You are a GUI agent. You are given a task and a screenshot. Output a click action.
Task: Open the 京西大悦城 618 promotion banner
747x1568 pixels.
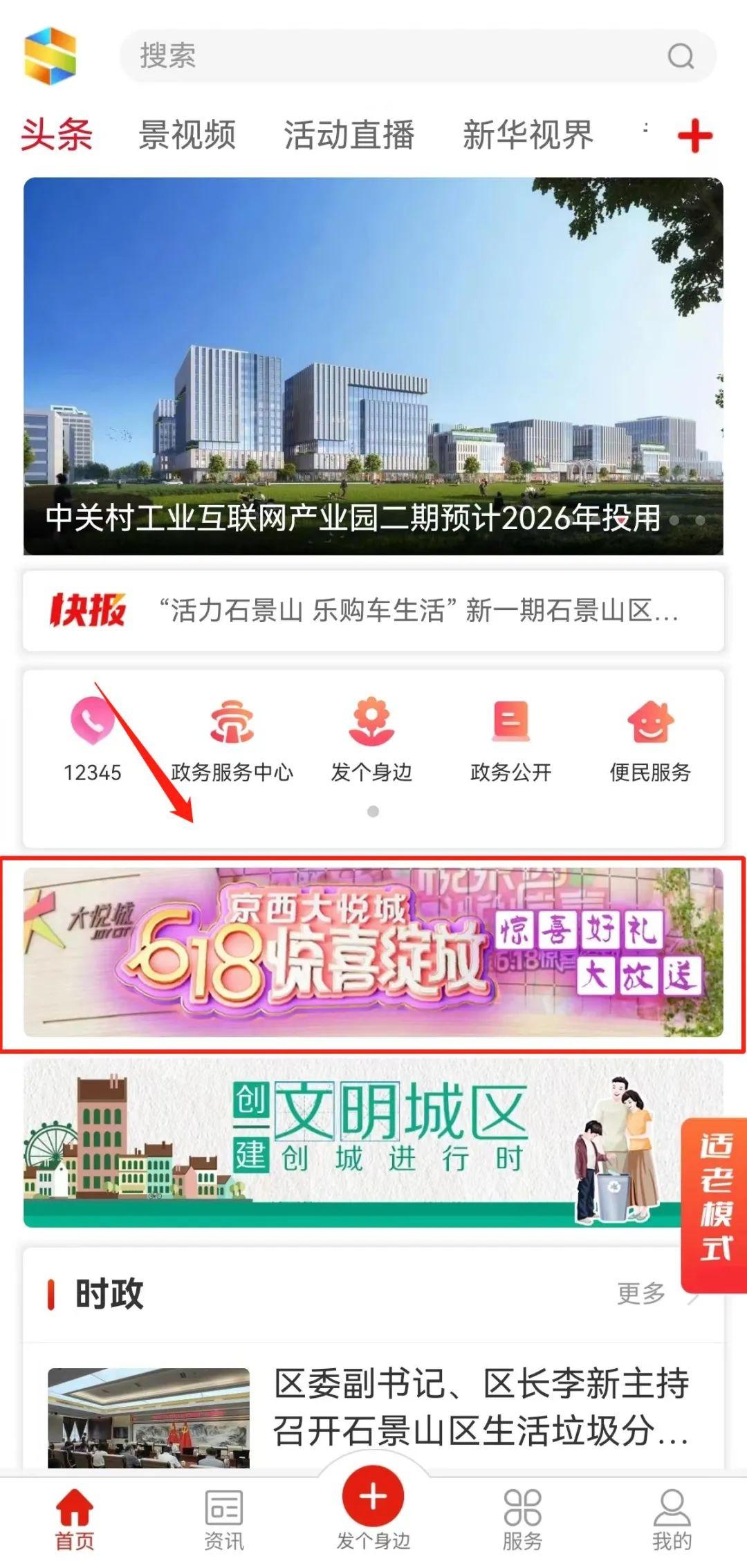click(x=373, y=952)
